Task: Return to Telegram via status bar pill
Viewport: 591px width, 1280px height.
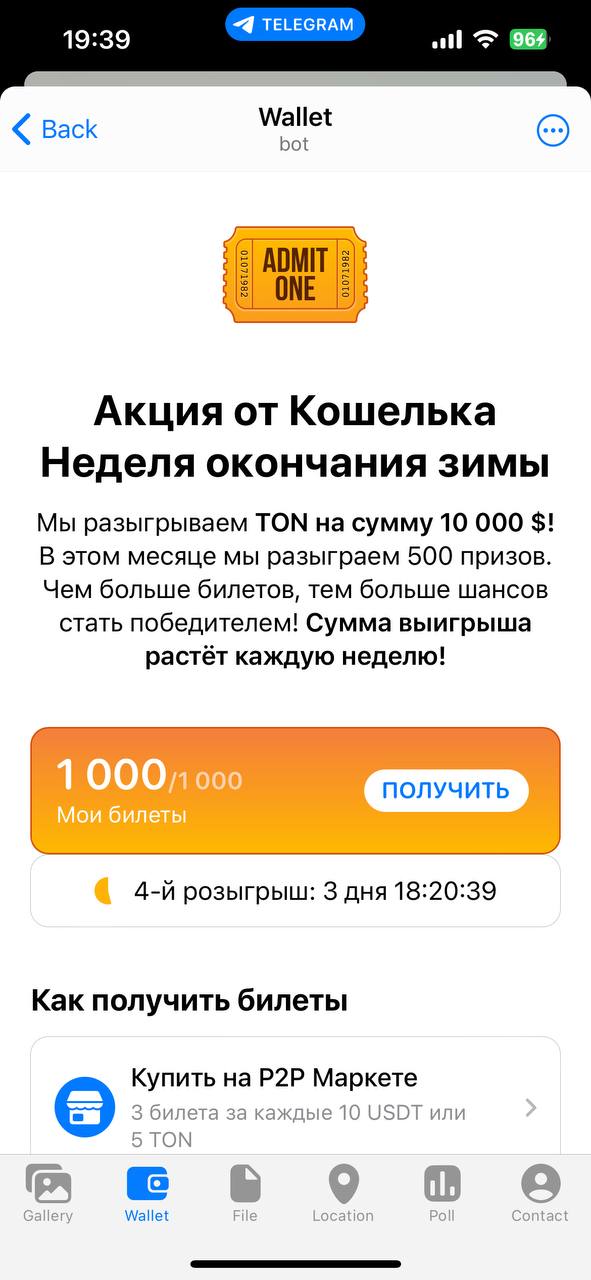Action: click(295, 25)
